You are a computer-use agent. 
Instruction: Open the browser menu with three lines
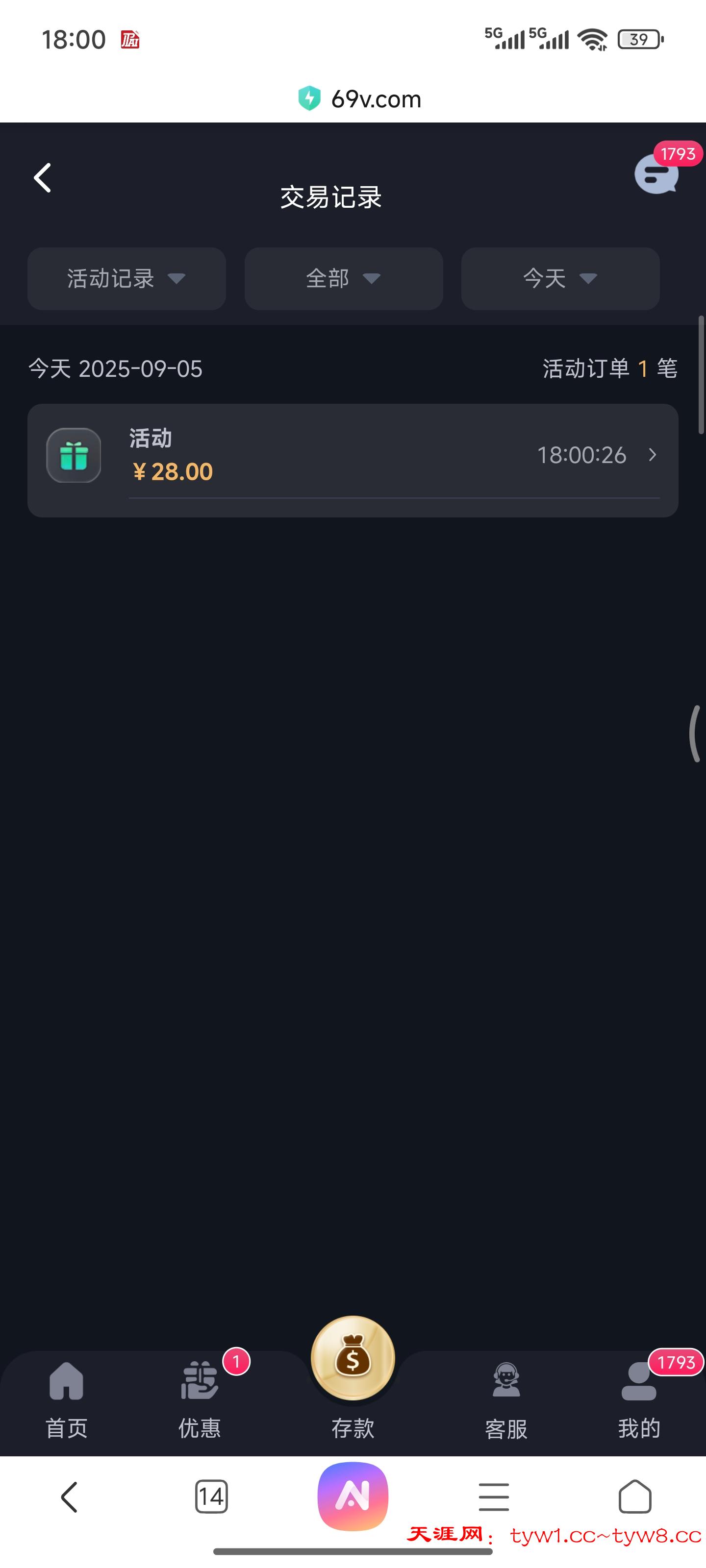pos(493,1497)
